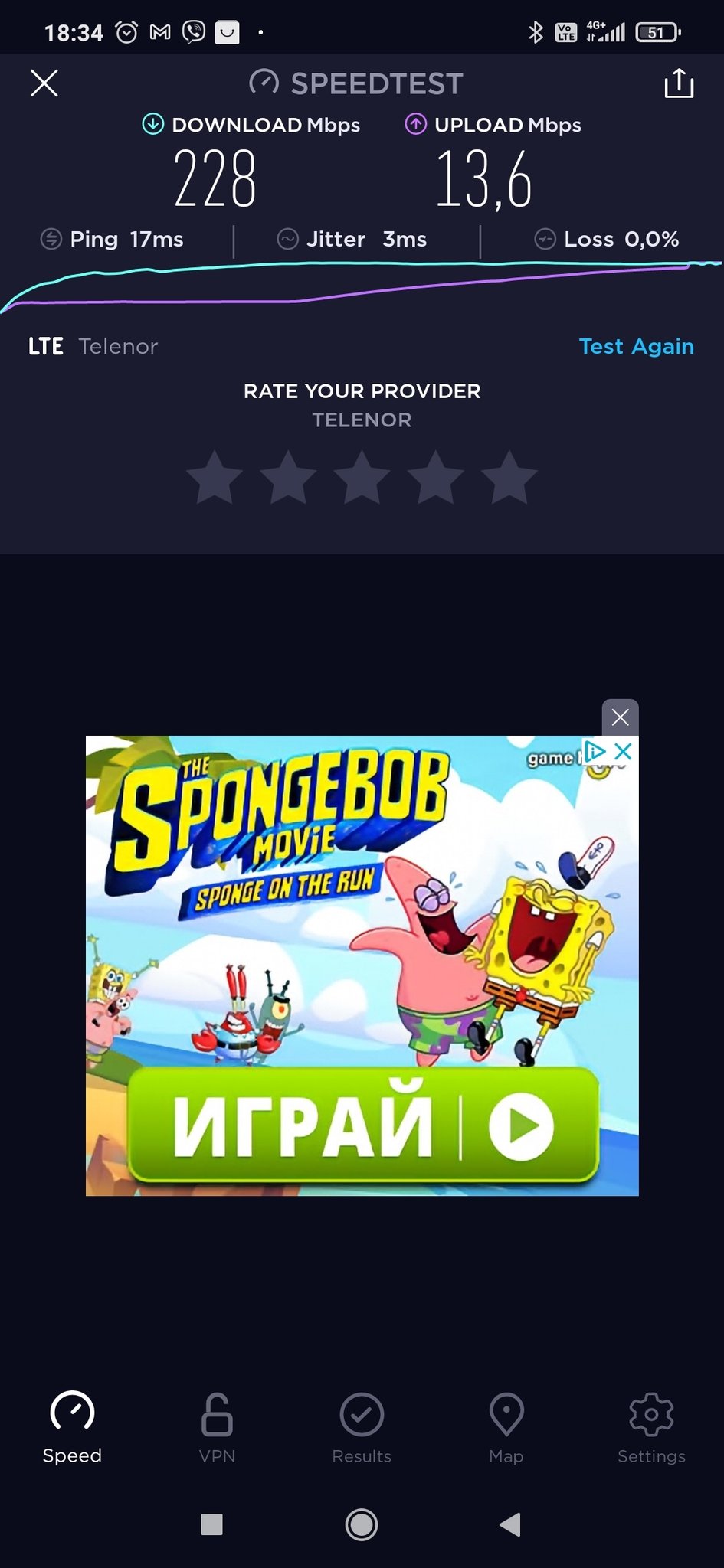Open the Settings tab
Screen dimensions: 724x1568
[651, 1428]
